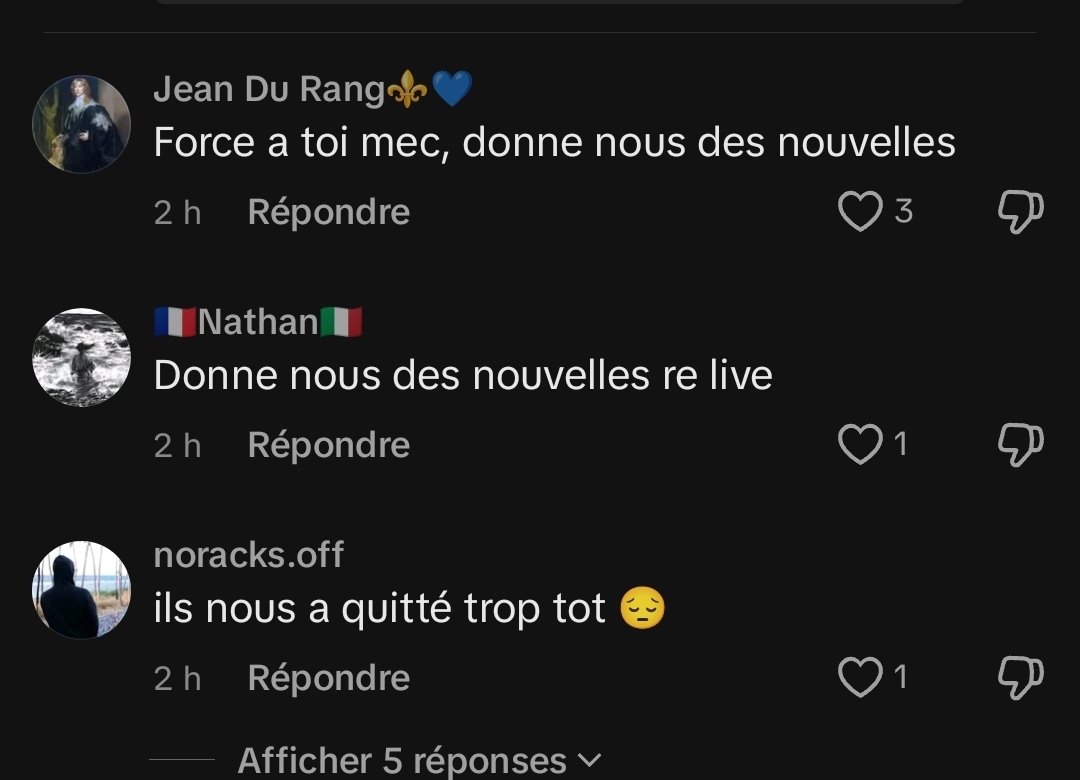This screenshot has height=780, width=1080.
Task: Dislike Nathan's comment
Action: [1020, 445]
